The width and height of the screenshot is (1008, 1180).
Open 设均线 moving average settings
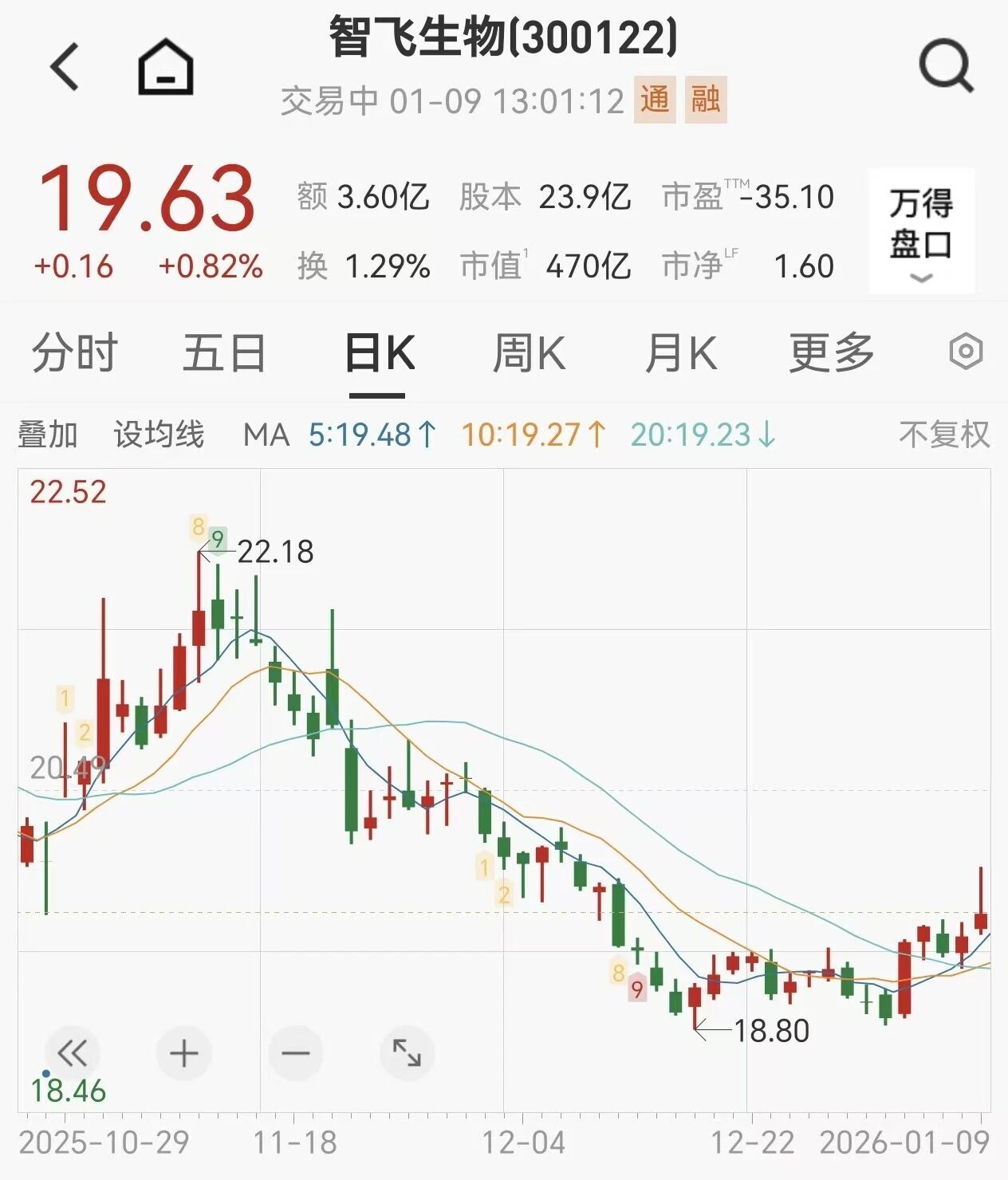pos(160,435)
